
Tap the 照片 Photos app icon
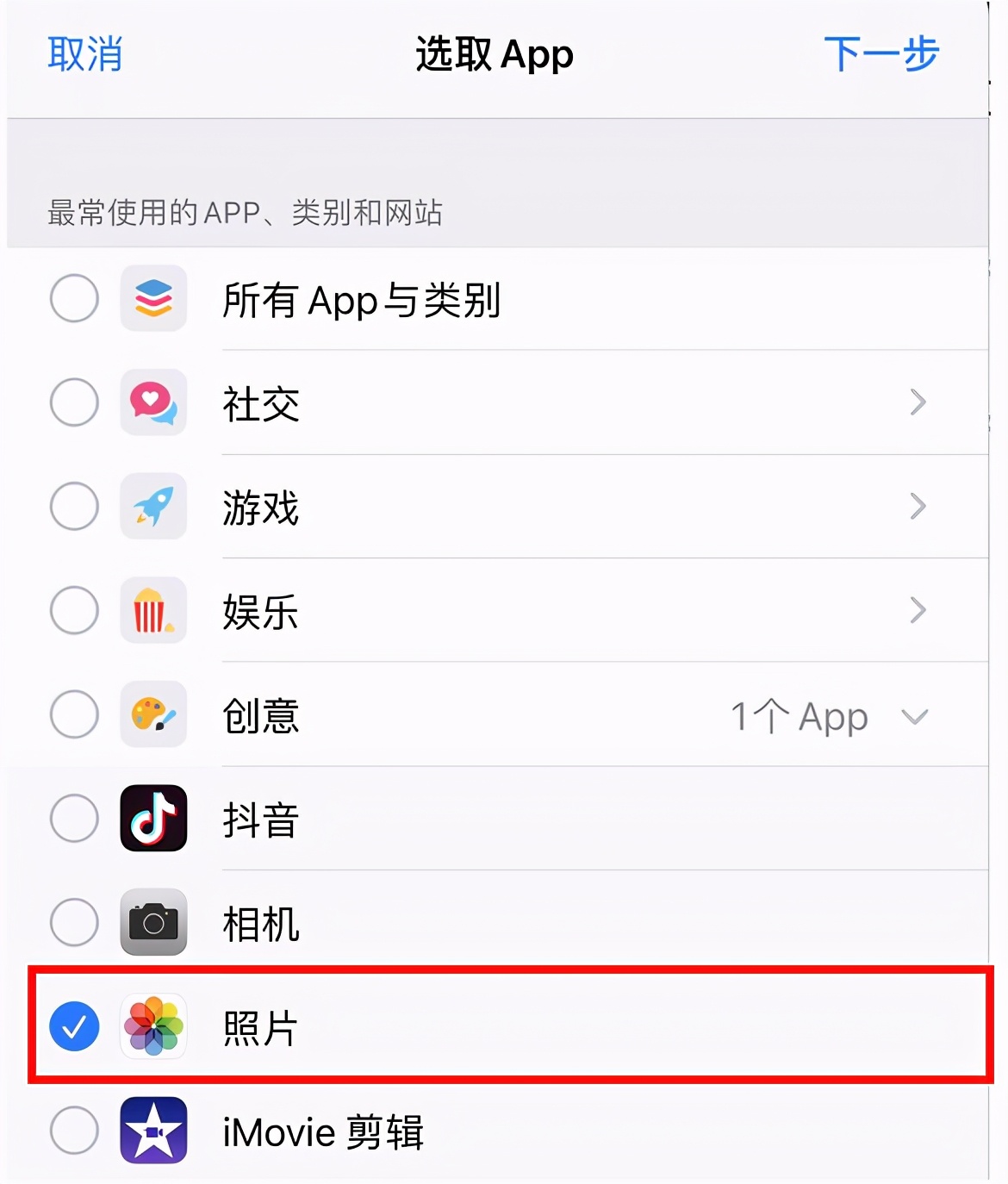click(x=153, y=1027)
